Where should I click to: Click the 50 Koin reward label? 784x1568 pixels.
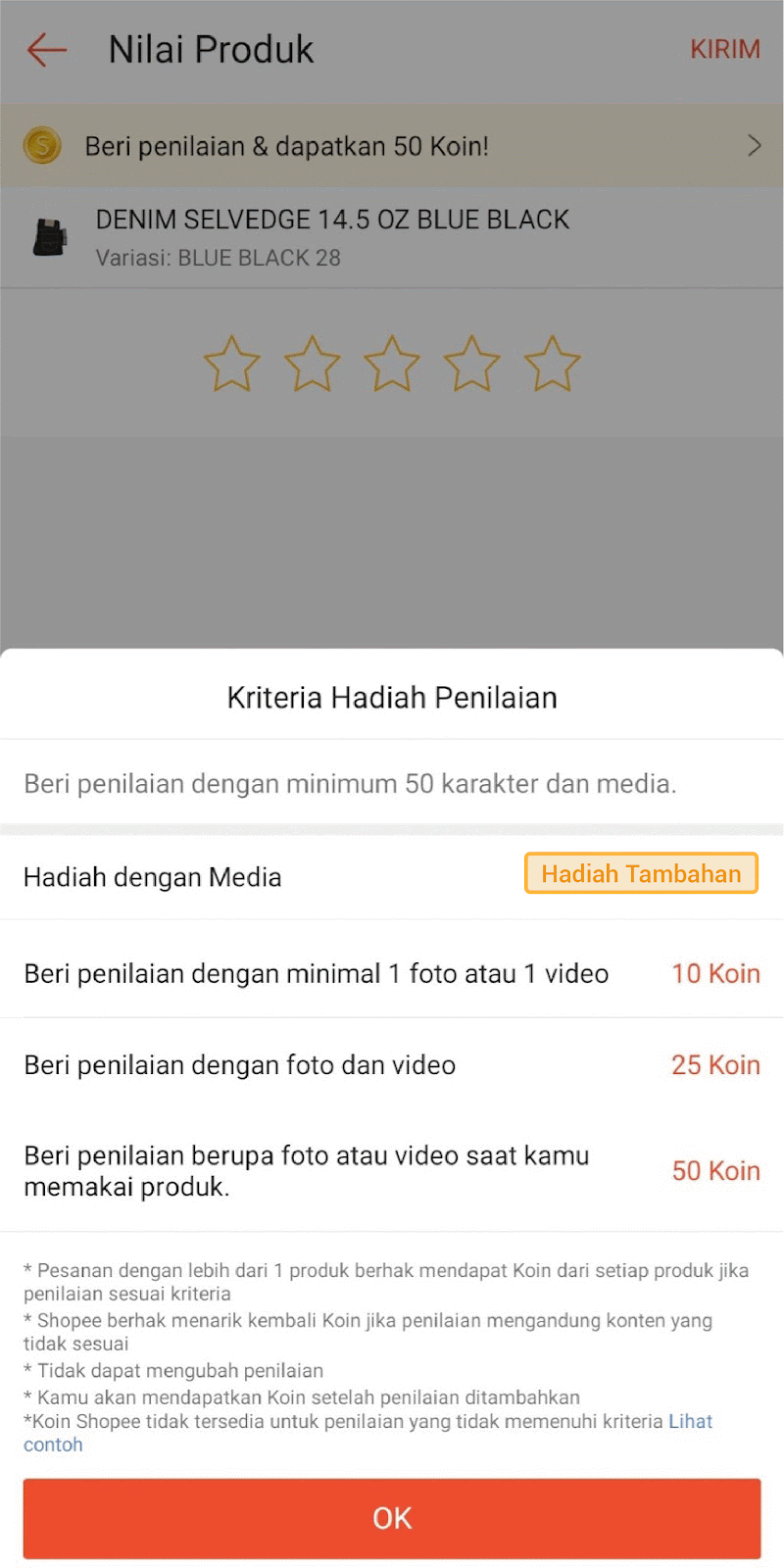(715, 1170)
